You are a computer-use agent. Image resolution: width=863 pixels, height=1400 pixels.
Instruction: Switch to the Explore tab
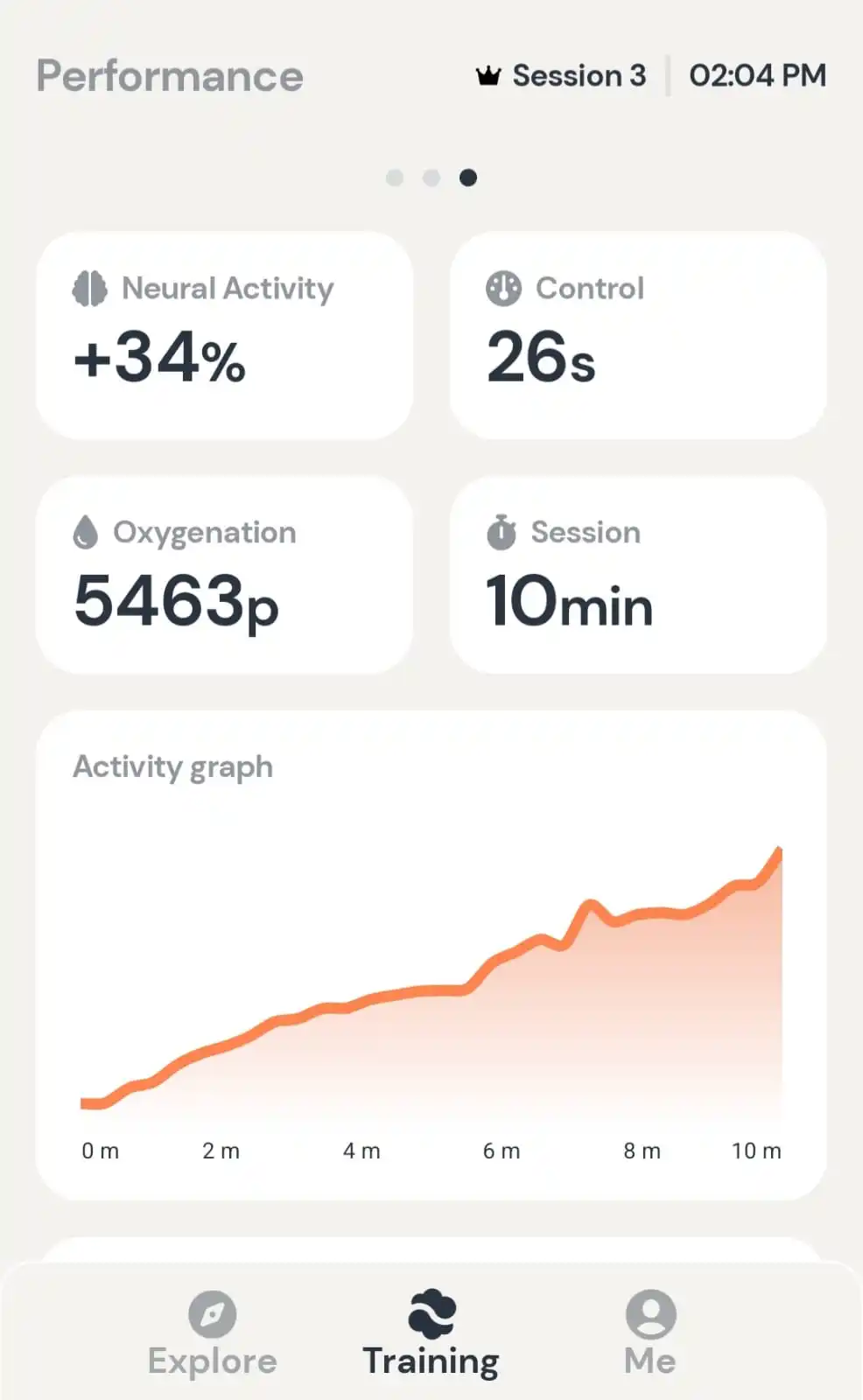[x=212, y=1333]
